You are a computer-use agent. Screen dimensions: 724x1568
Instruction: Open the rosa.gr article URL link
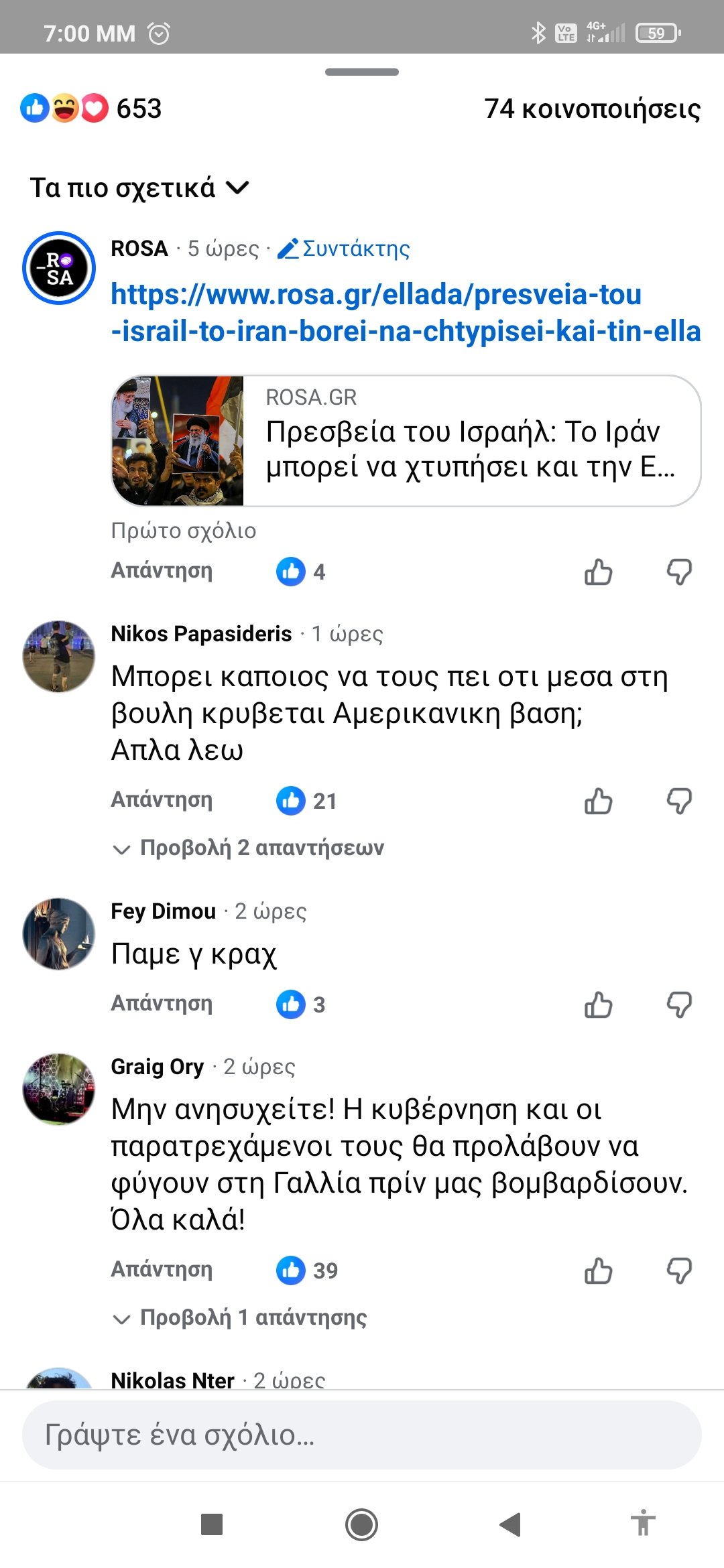[x=405, y=312]
